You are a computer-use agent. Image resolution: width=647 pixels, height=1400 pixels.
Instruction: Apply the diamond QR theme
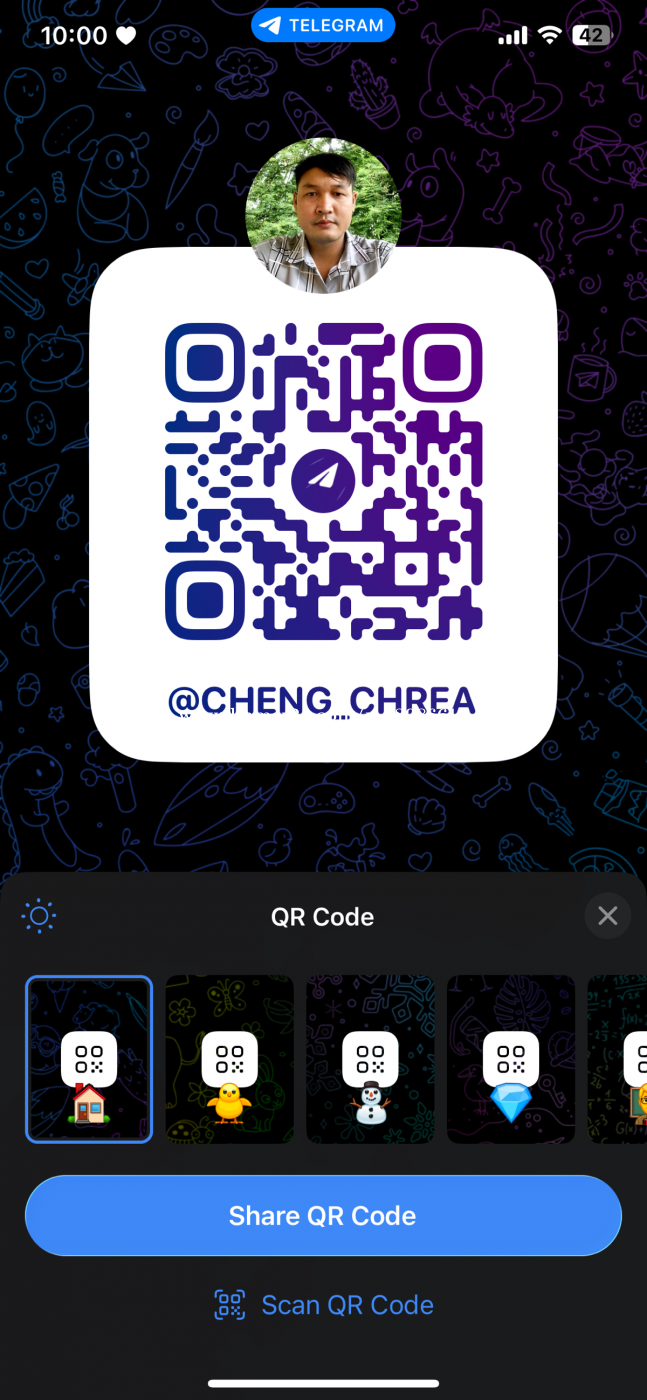coord(511,1059)
